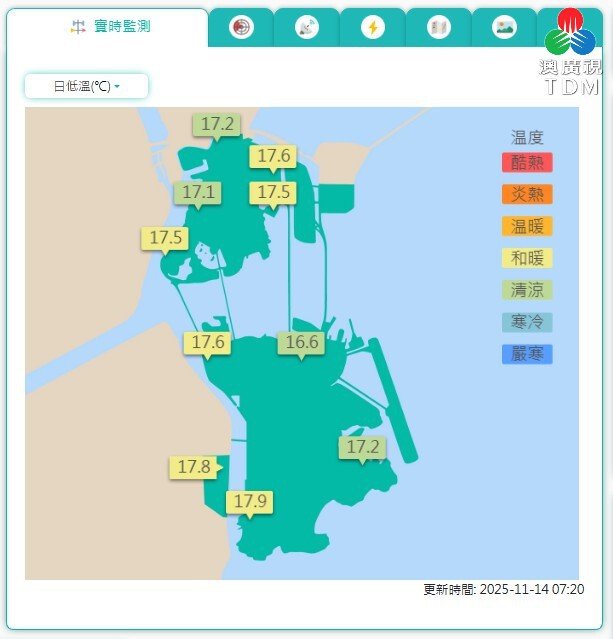Open the satellite tab
This screenshot has height=639, width=613.
[x=306, y=27]
